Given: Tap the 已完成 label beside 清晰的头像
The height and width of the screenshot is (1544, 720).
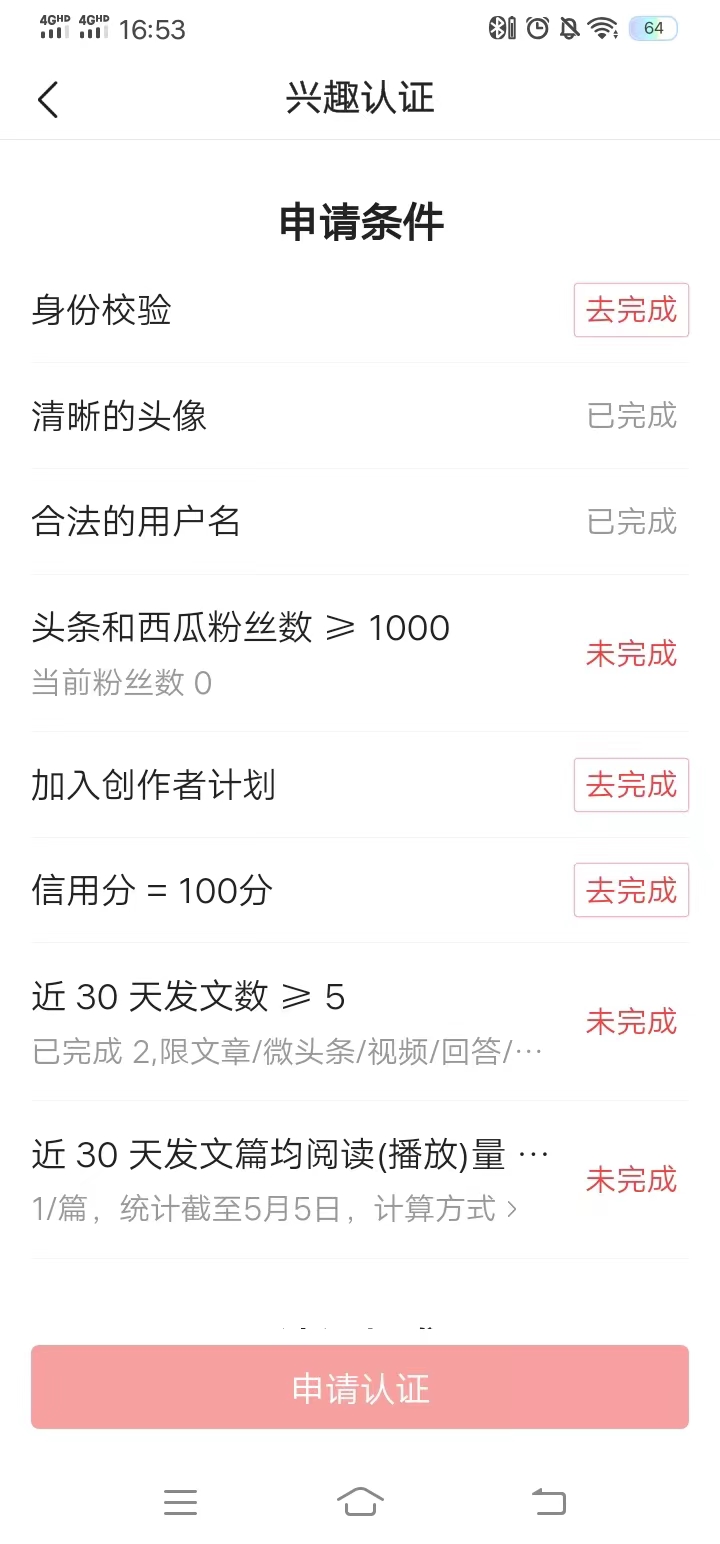Looking at the screenshot, I should (x=631, y=416).
